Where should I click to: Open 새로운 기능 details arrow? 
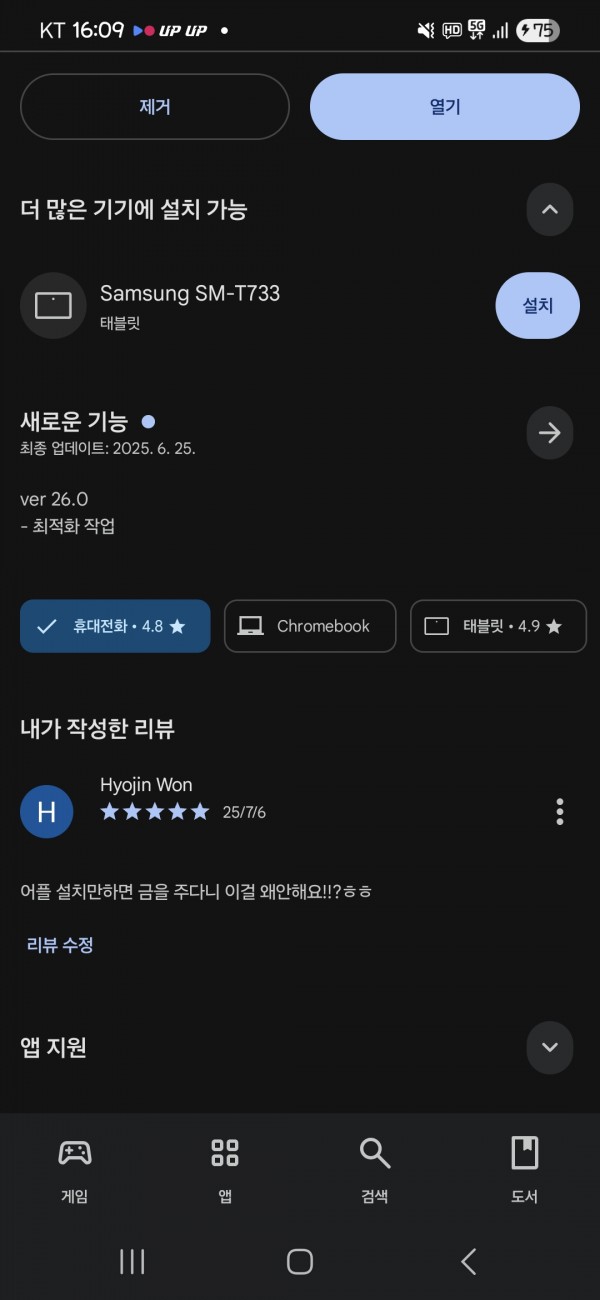tap(550, 433)
